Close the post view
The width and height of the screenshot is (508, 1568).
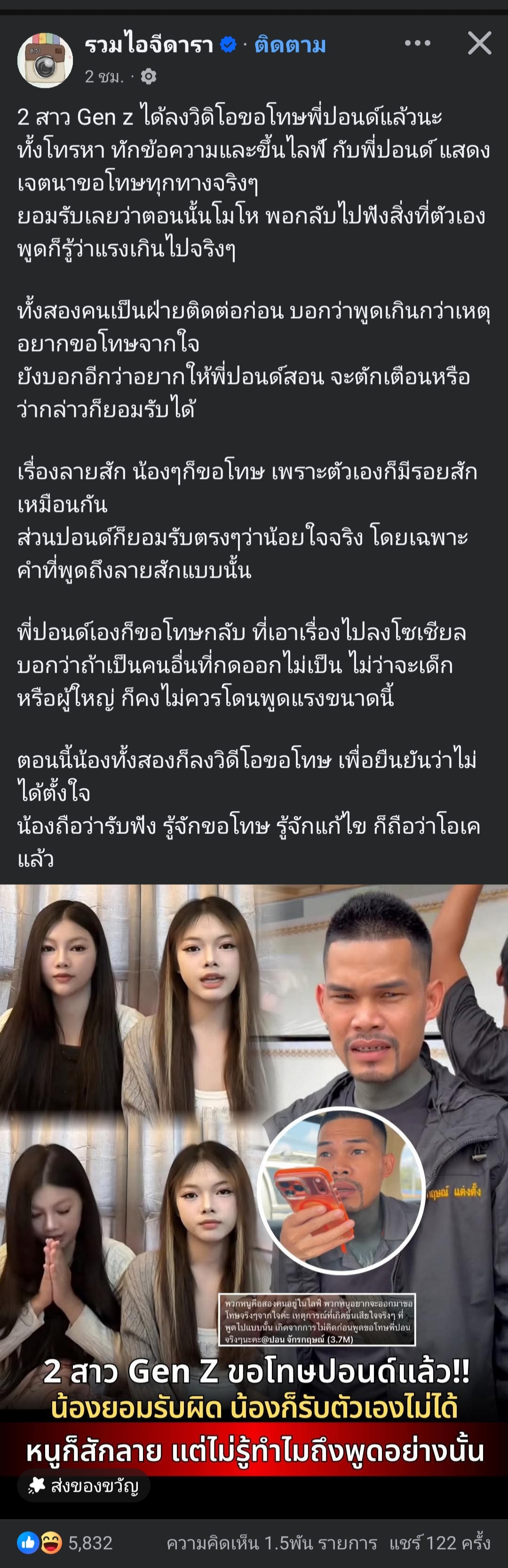[x=479, y=44]
